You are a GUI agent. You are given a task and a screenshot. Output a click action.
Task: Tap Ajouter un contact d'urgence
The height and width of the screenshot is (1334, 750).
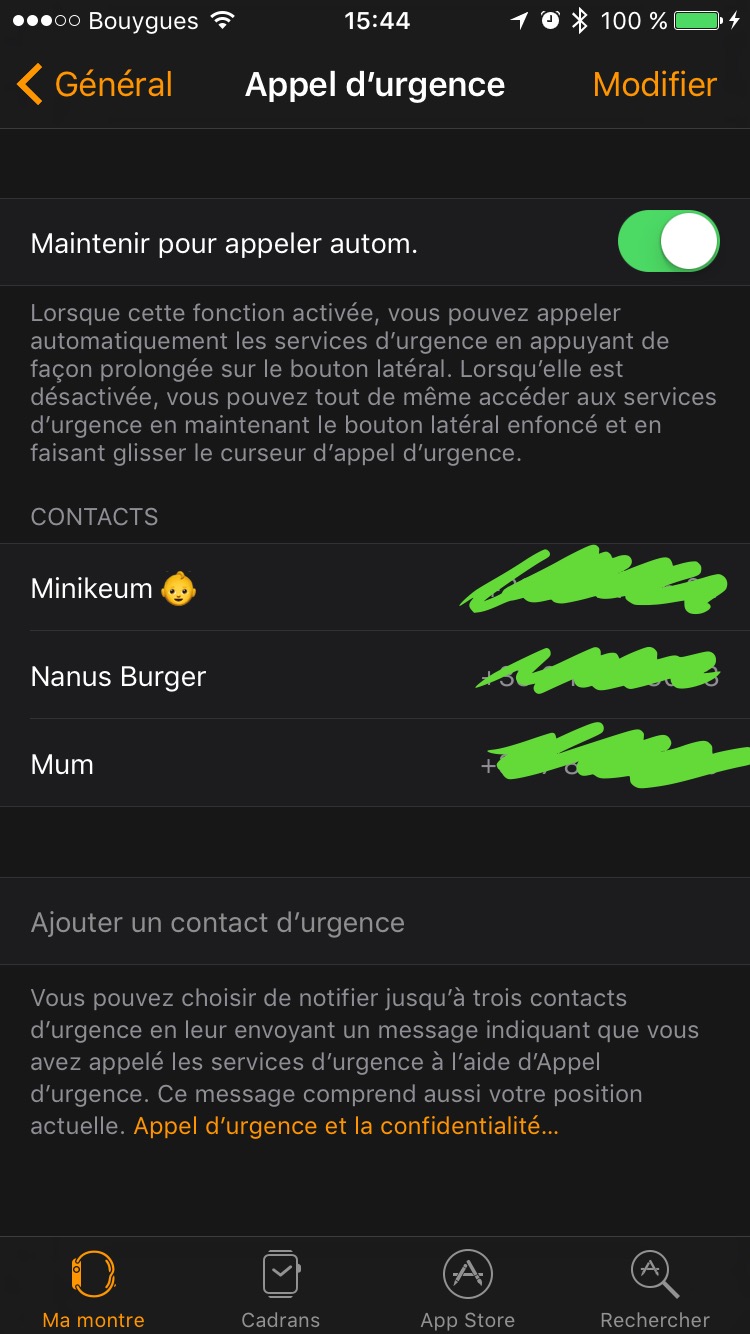[375, 922]
